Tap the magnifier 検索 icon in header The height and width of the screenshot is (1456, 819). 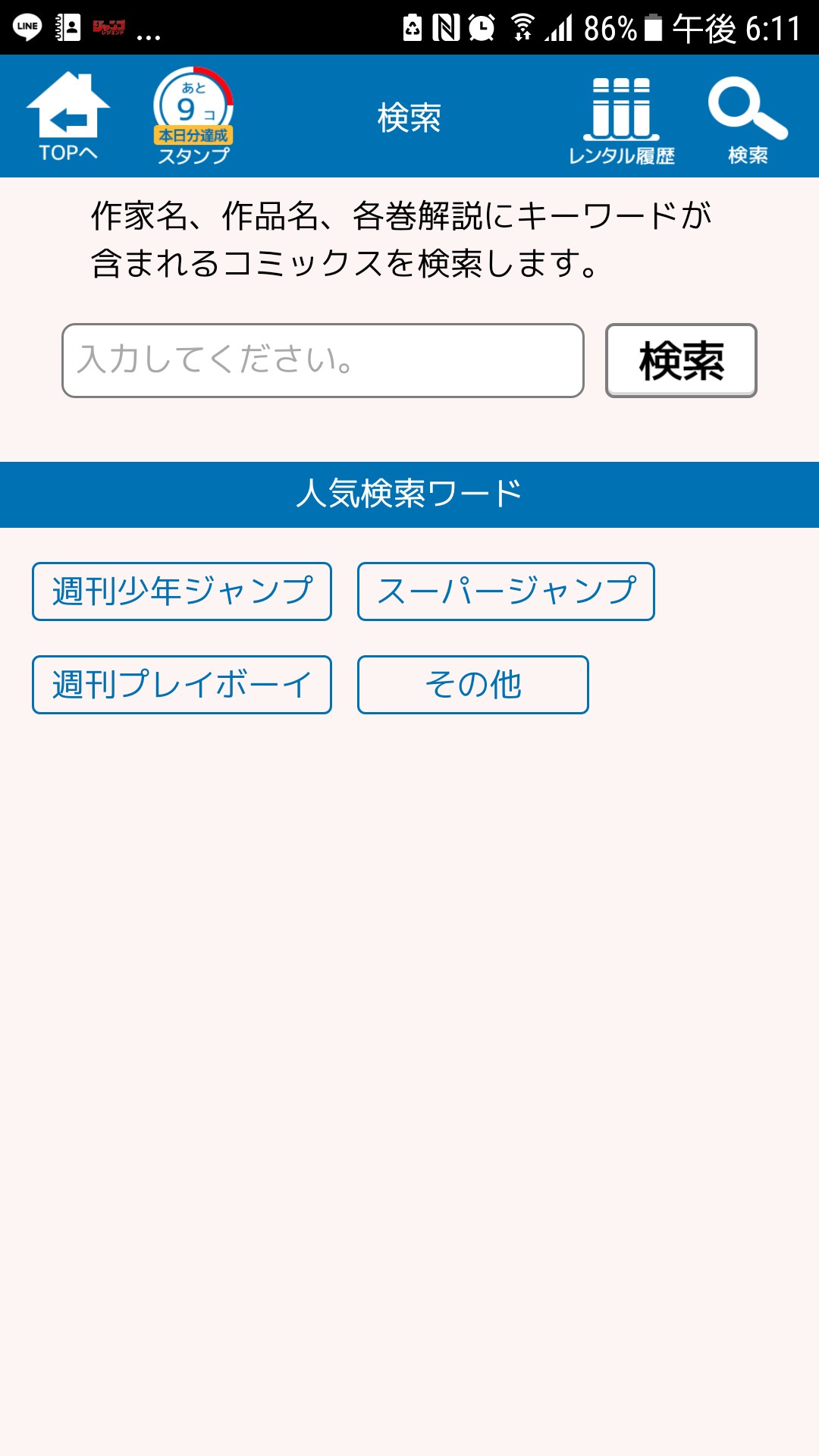pyautogui.click(x=748, y=118)
